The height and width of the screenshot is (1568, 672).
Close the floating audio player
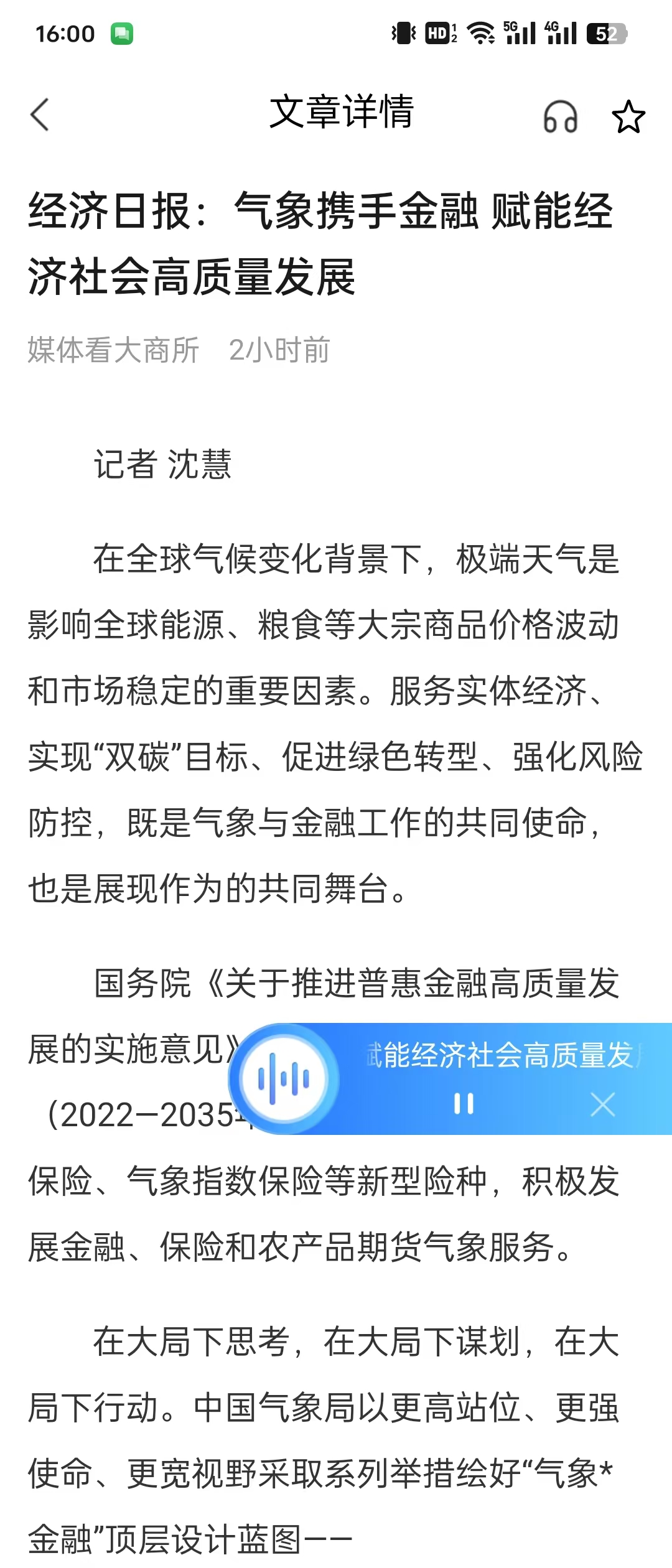click(602, 1104)
